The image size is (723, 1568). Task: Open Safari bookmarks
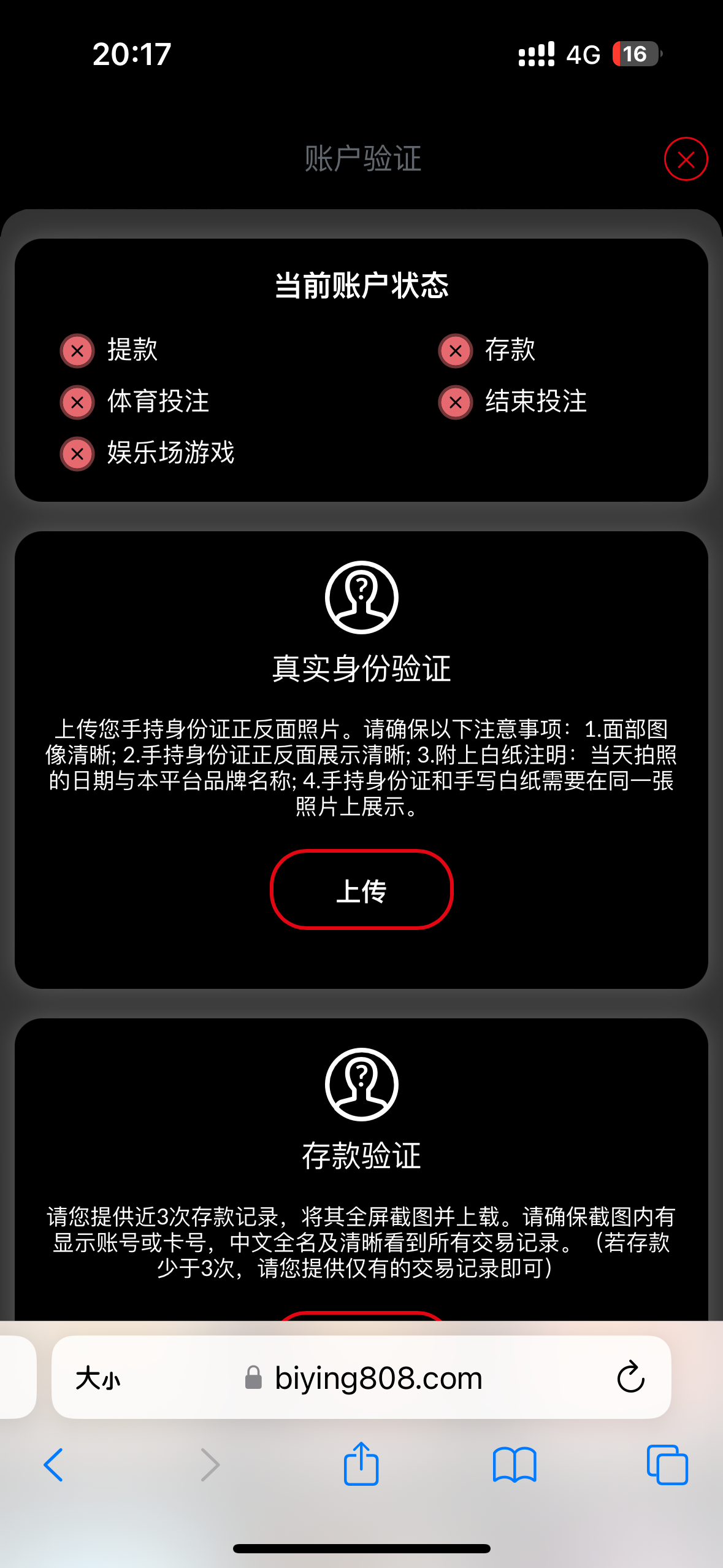pyautogui.click(x=514, y=1465)
